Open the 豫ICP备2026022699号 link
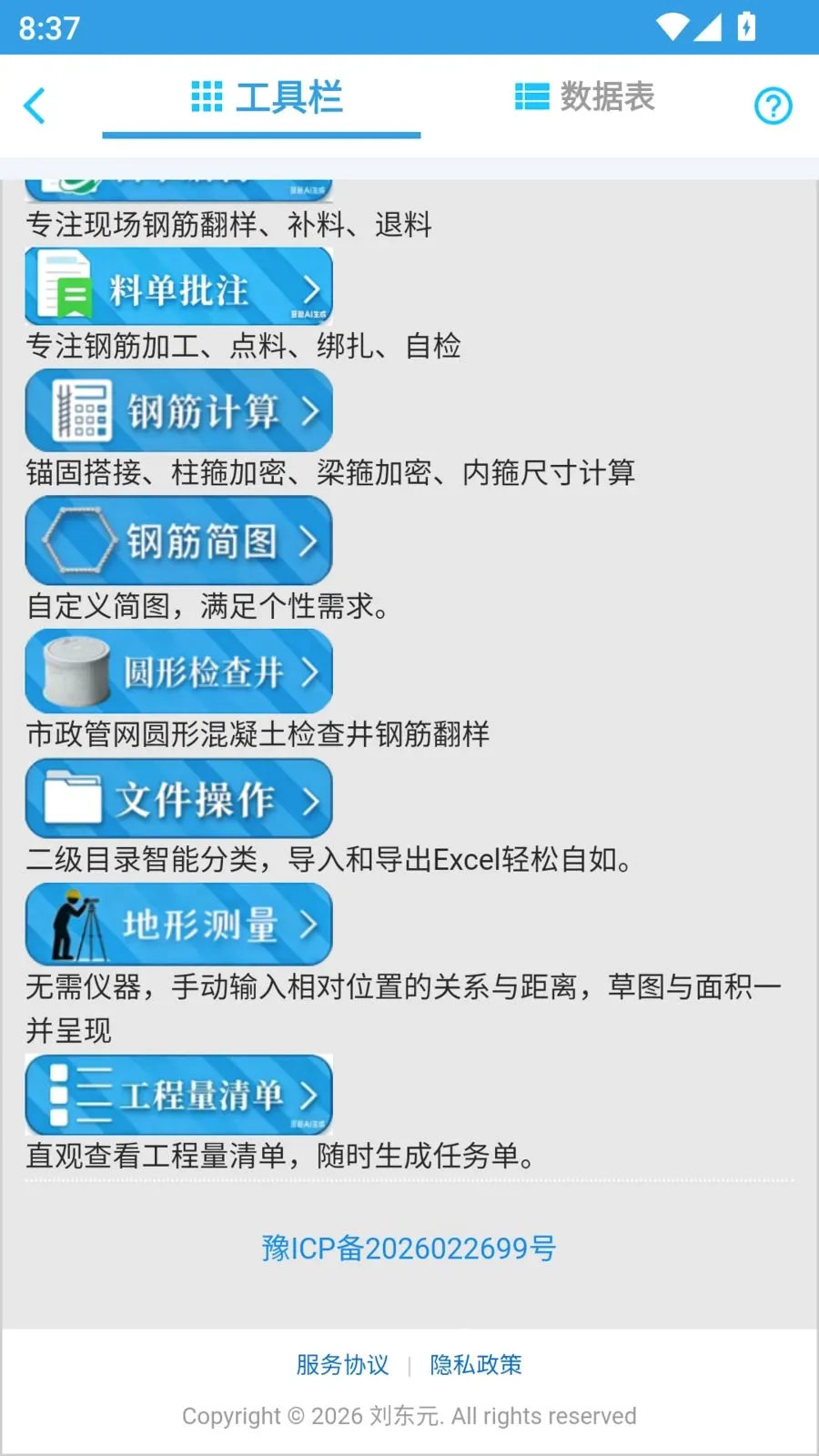This screenshot has height=1456, width=819. pyautogui.click(x=409, y=1249)
